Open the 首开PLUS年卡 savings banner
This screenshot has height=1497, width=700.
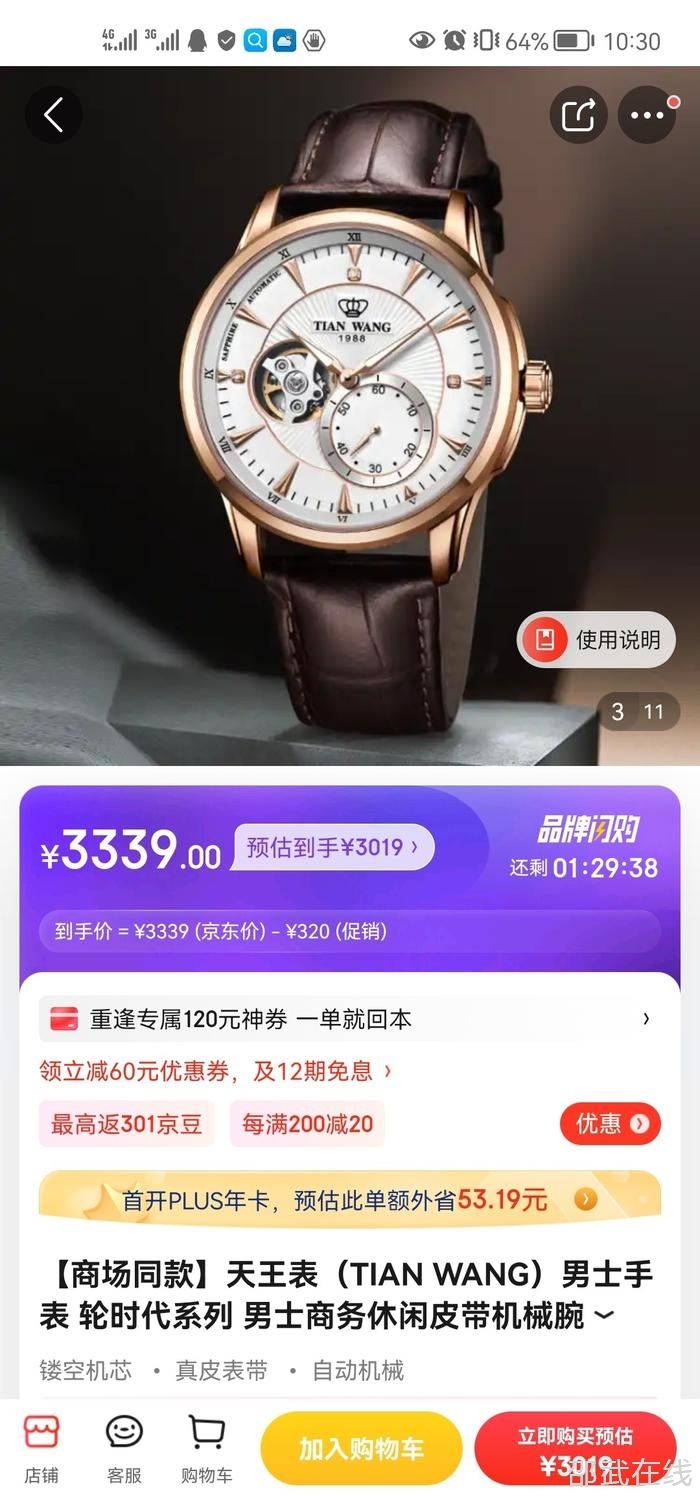[350, 1199]
